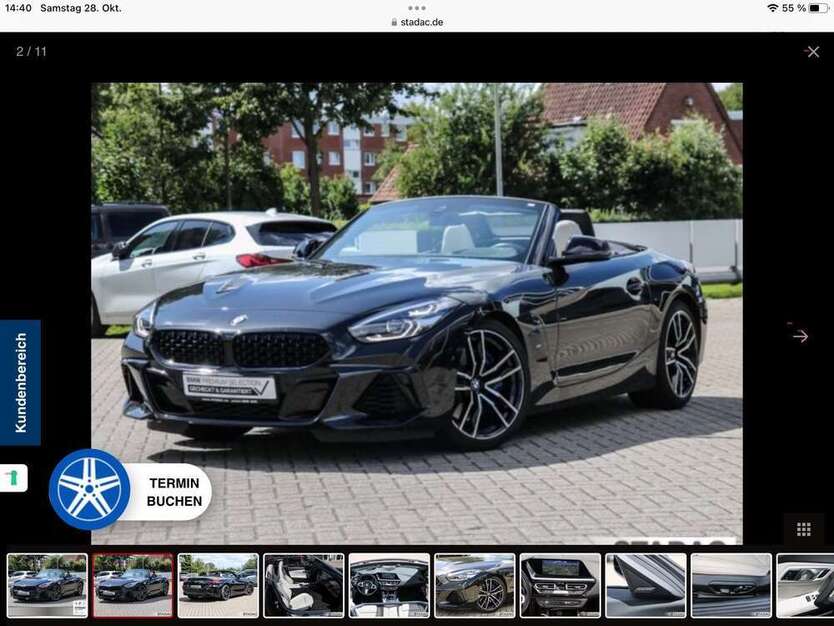834x626 pixels.
Task: Open the stadac.de address bar
Action: coord(417,22)
